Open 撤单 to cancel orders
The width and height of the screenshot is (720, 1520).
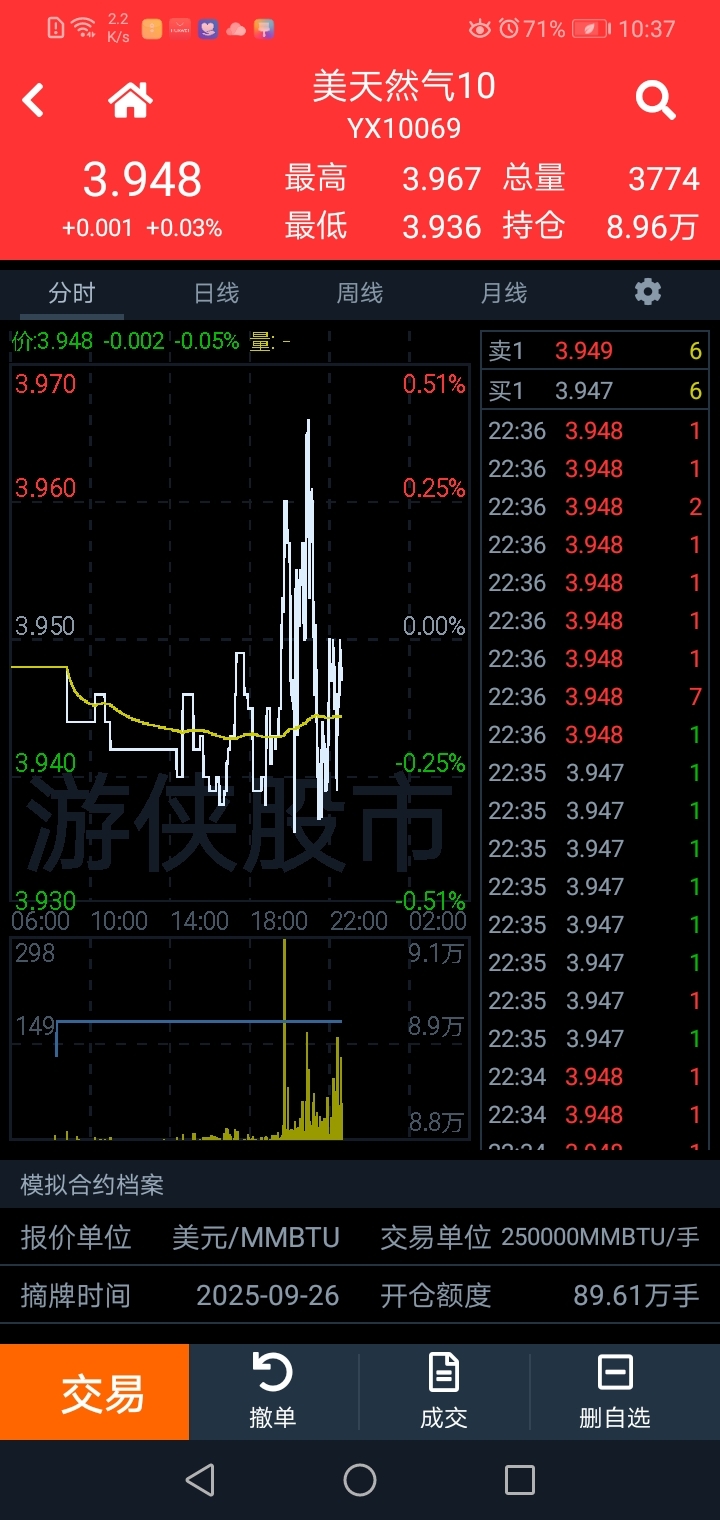pos(273,1392)
